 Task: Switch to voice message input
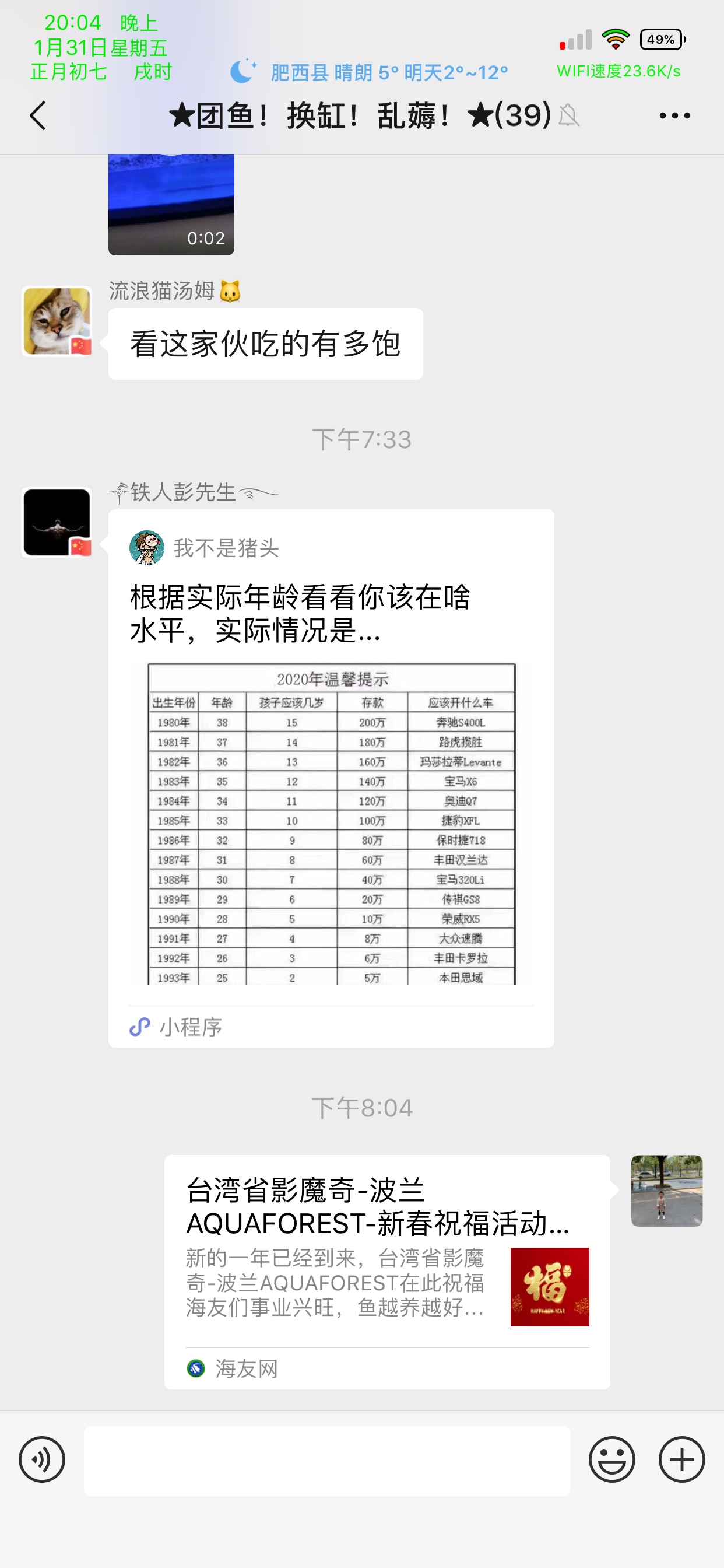[42, 1459]
